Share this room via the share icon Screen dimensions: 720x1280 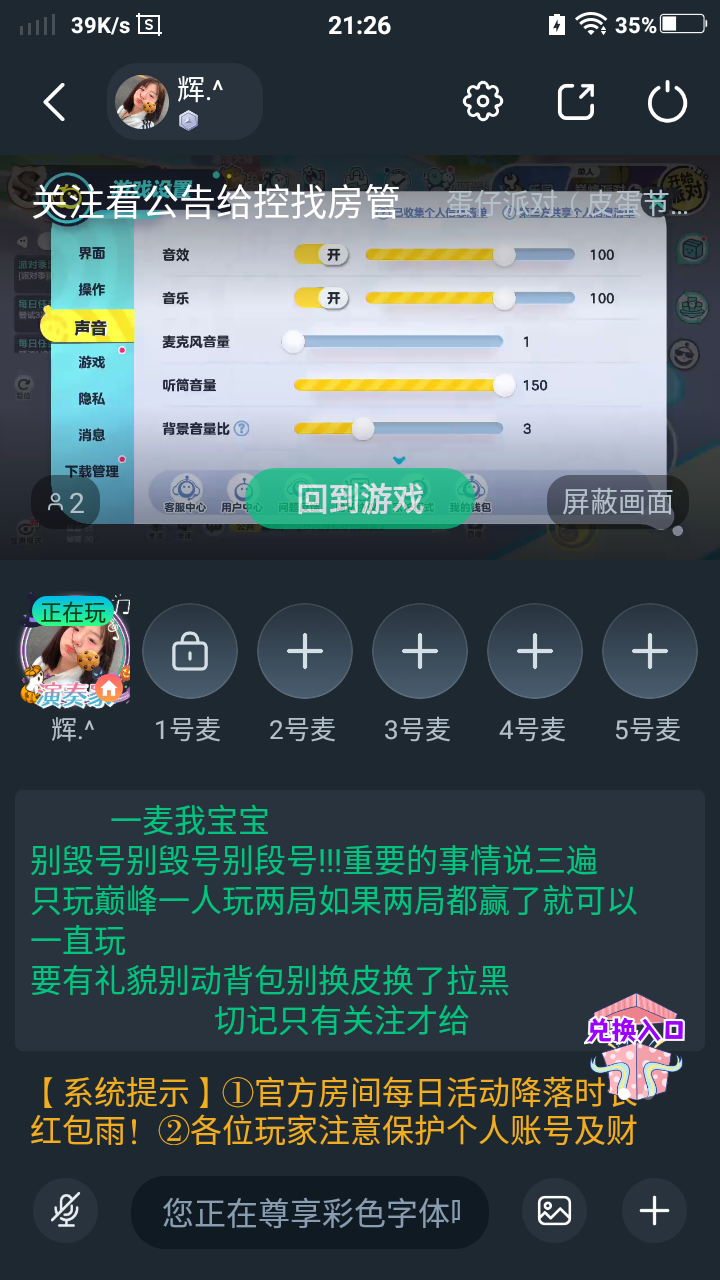576,101
